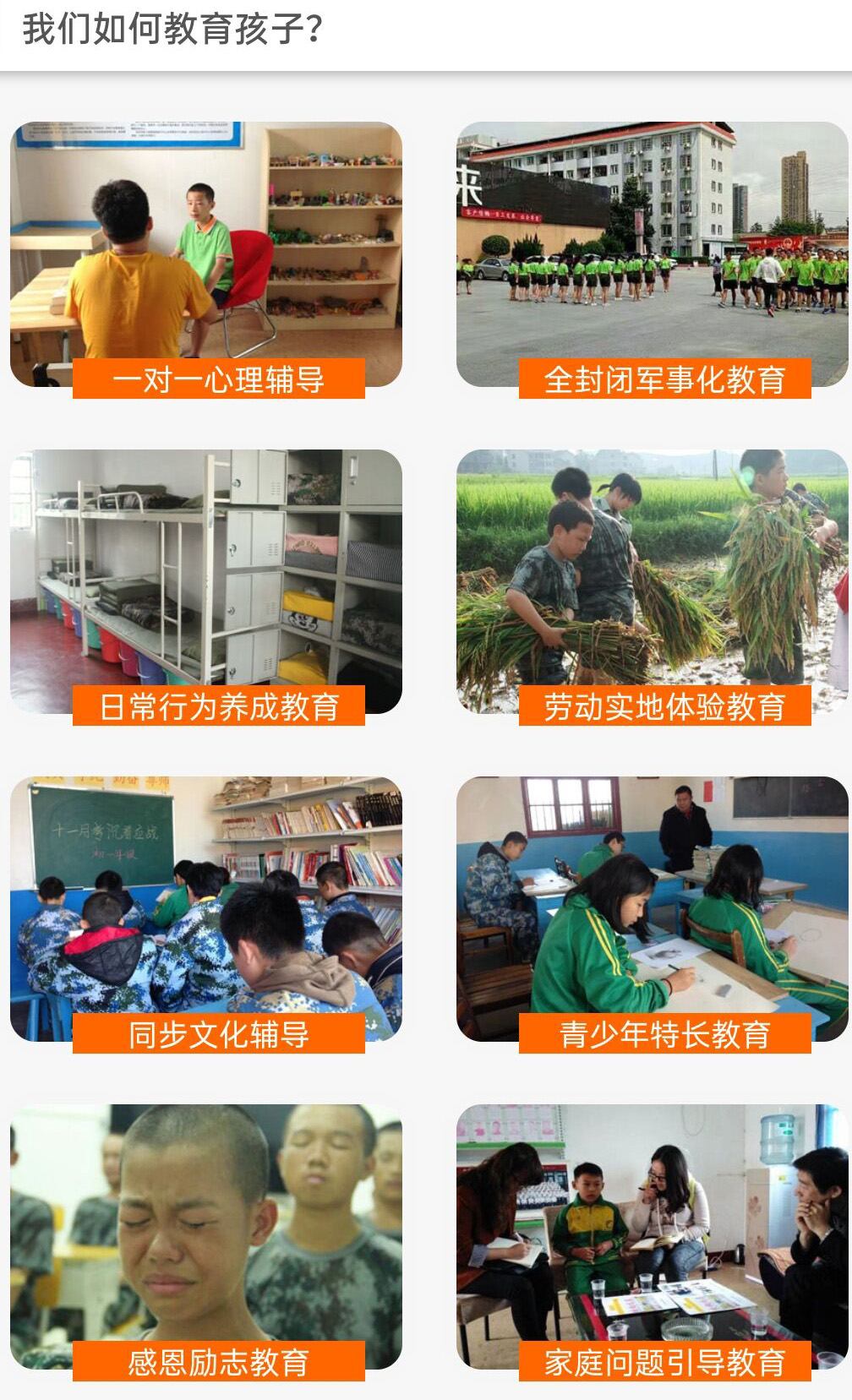852x1400 pixels.
Task: Select the 劳动实地体验教育 tile
Action: pyautogui.click(x=652, y=585)
